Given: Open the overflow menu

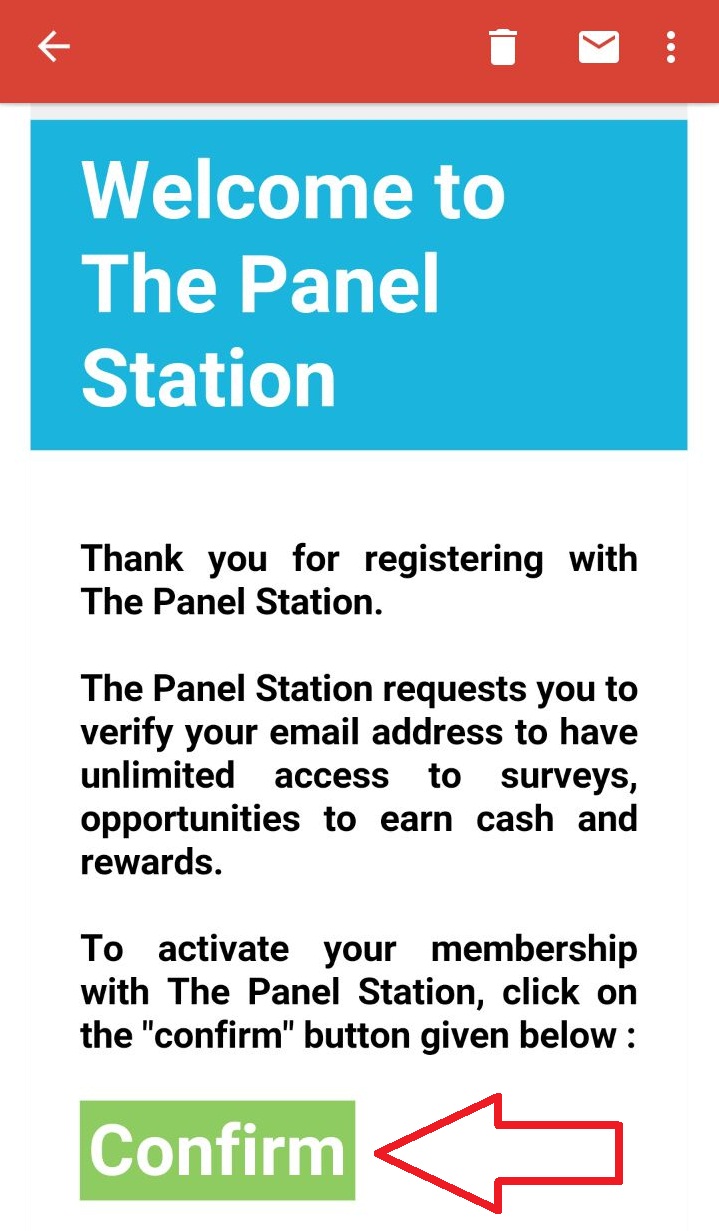Looking at the screenshot, I should pyautogui.click(x=671, y=47).
